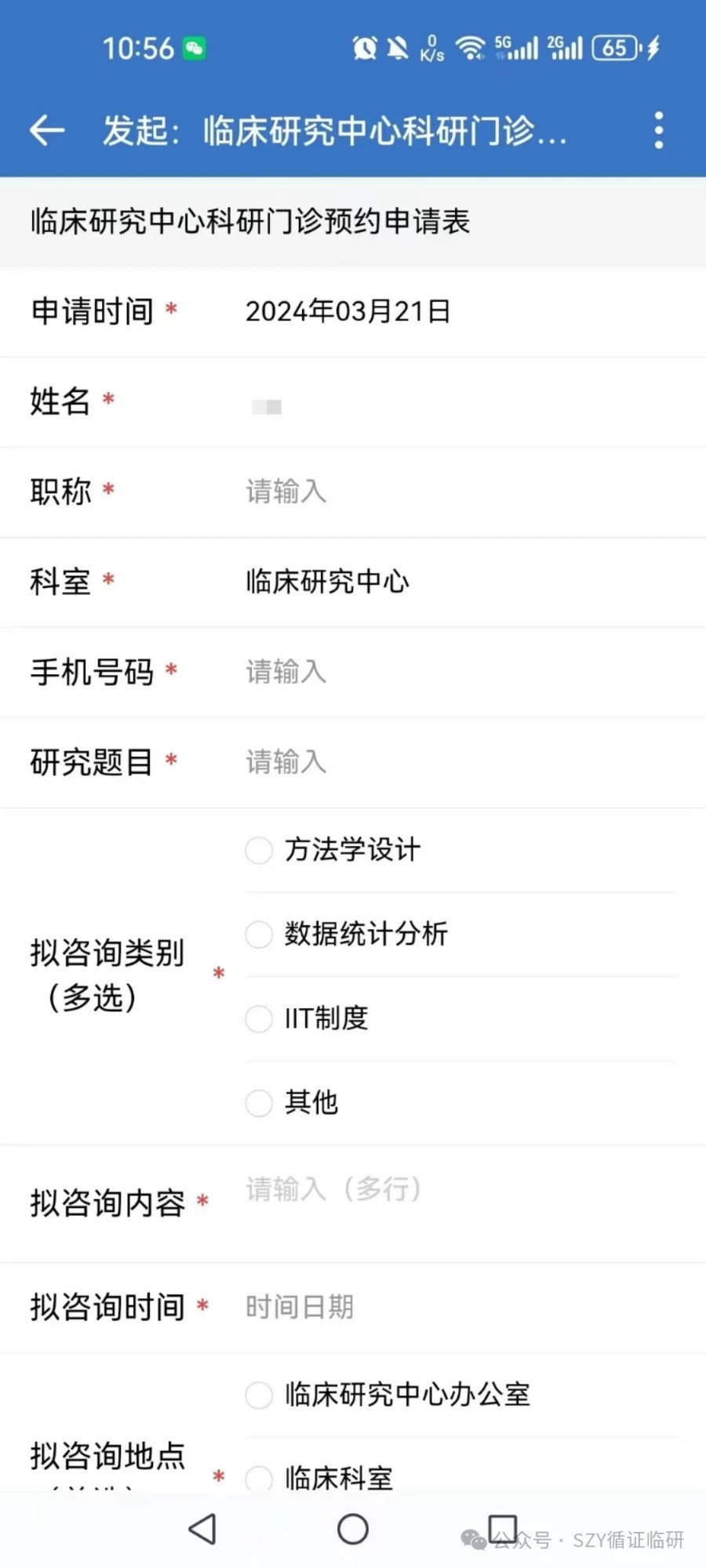Go to the system home screen
Viewport: 706px width, 1568px height.
(x=353, y=1529)
